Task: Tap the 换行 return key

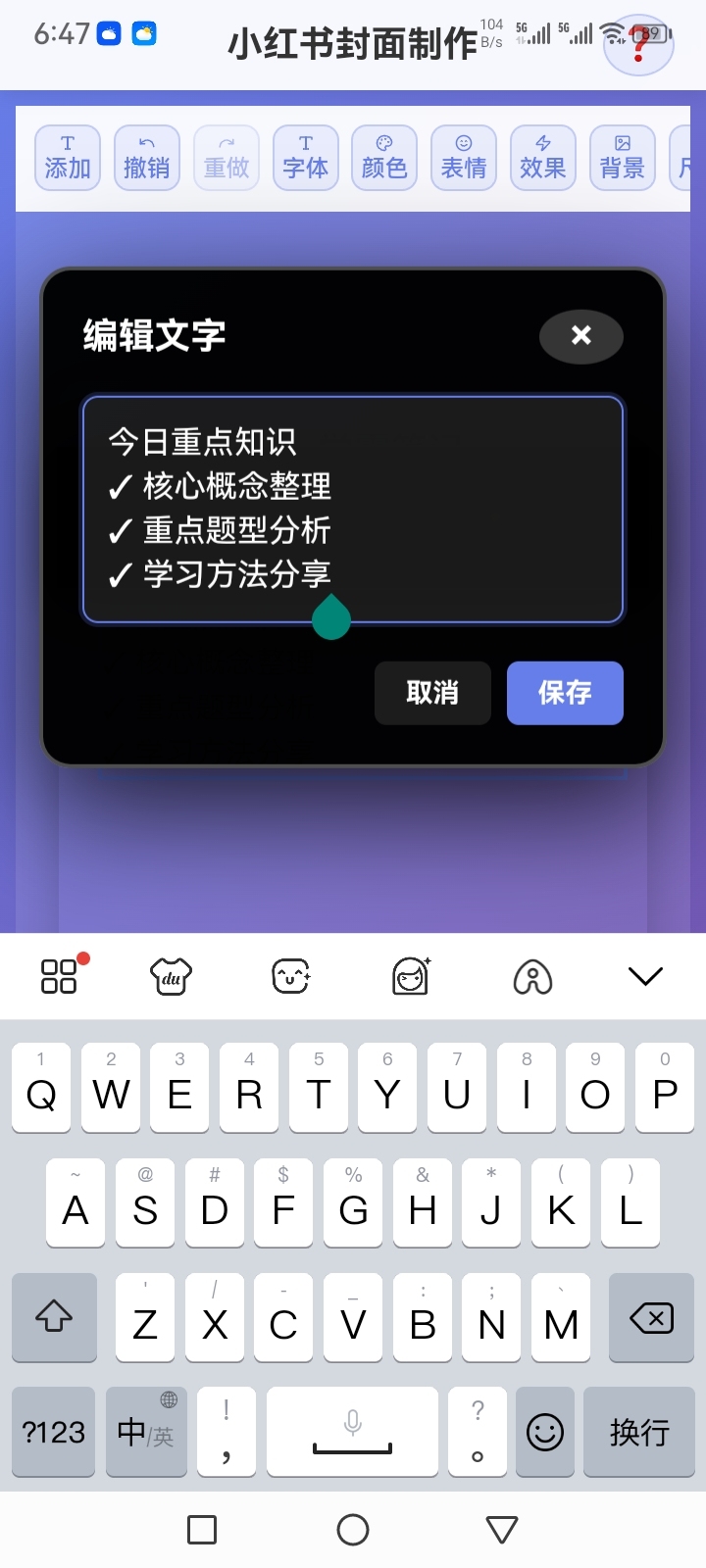Action: (x=639, y=1432)
